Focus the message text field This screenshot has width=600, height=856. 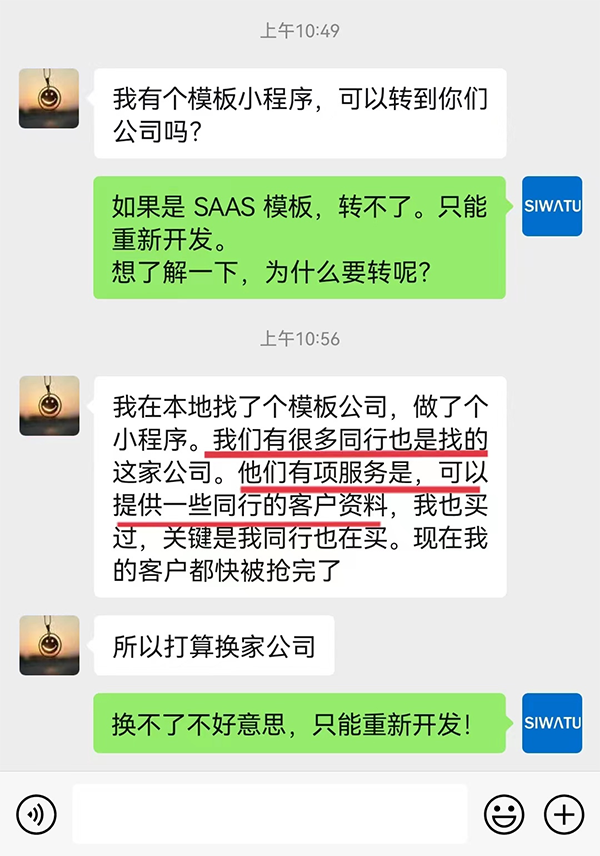click(270, 814)
